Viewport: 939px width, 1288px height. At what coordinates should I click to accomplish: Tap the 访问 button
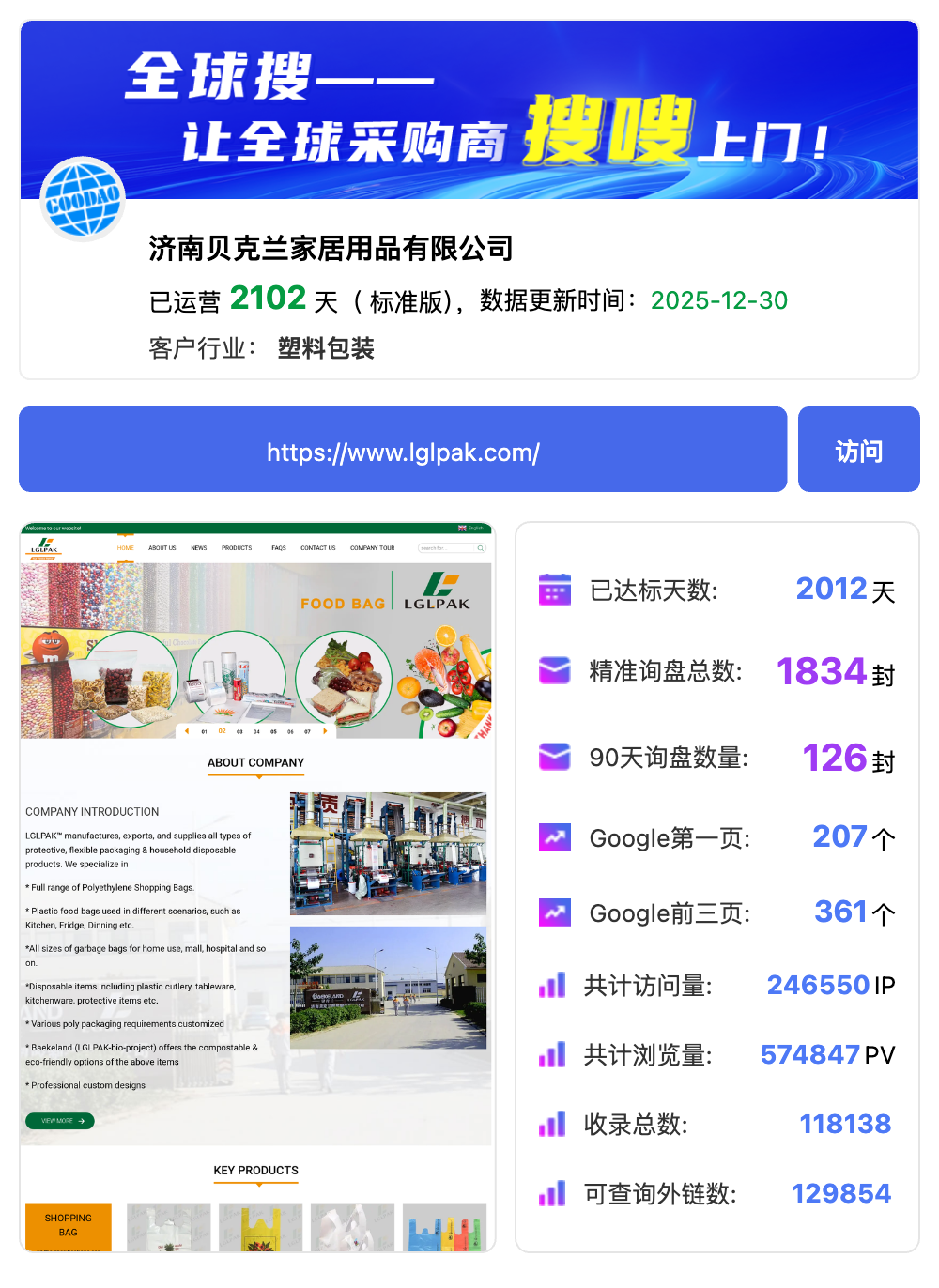(x=858, y=450)
